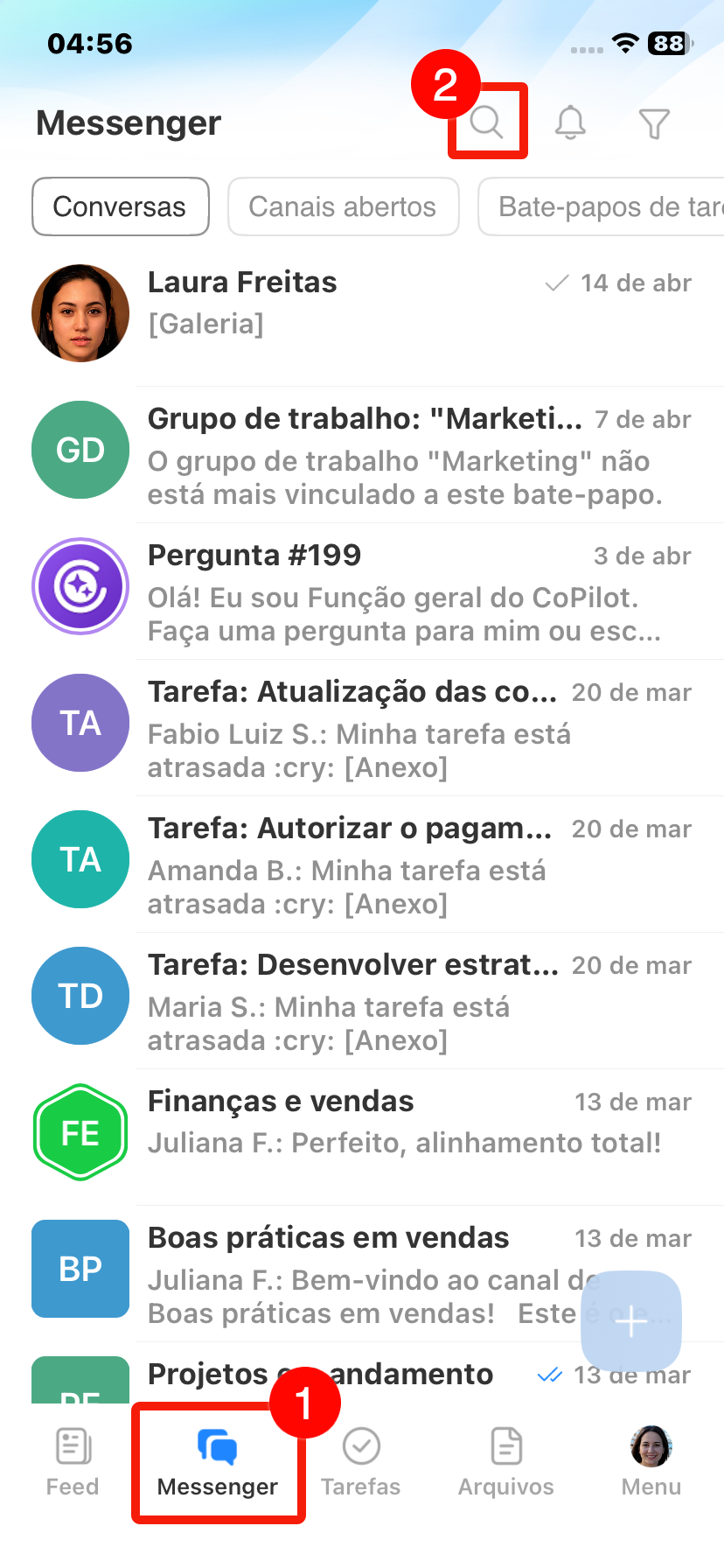The height and width of the screenshot is (1568, 724).
Task: Open the filter funnel icon
Action: (654, 123)
